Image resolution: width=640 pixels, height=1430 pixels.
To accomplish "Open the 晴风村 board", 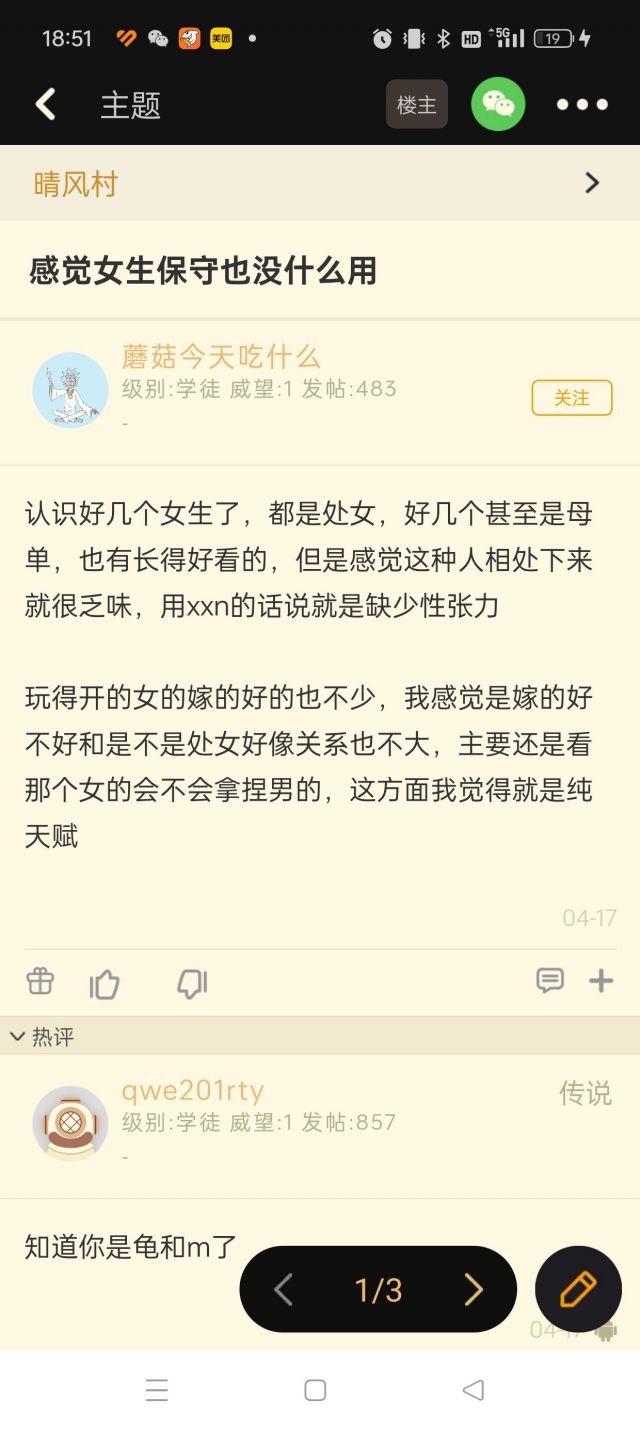I will [320, 183].
